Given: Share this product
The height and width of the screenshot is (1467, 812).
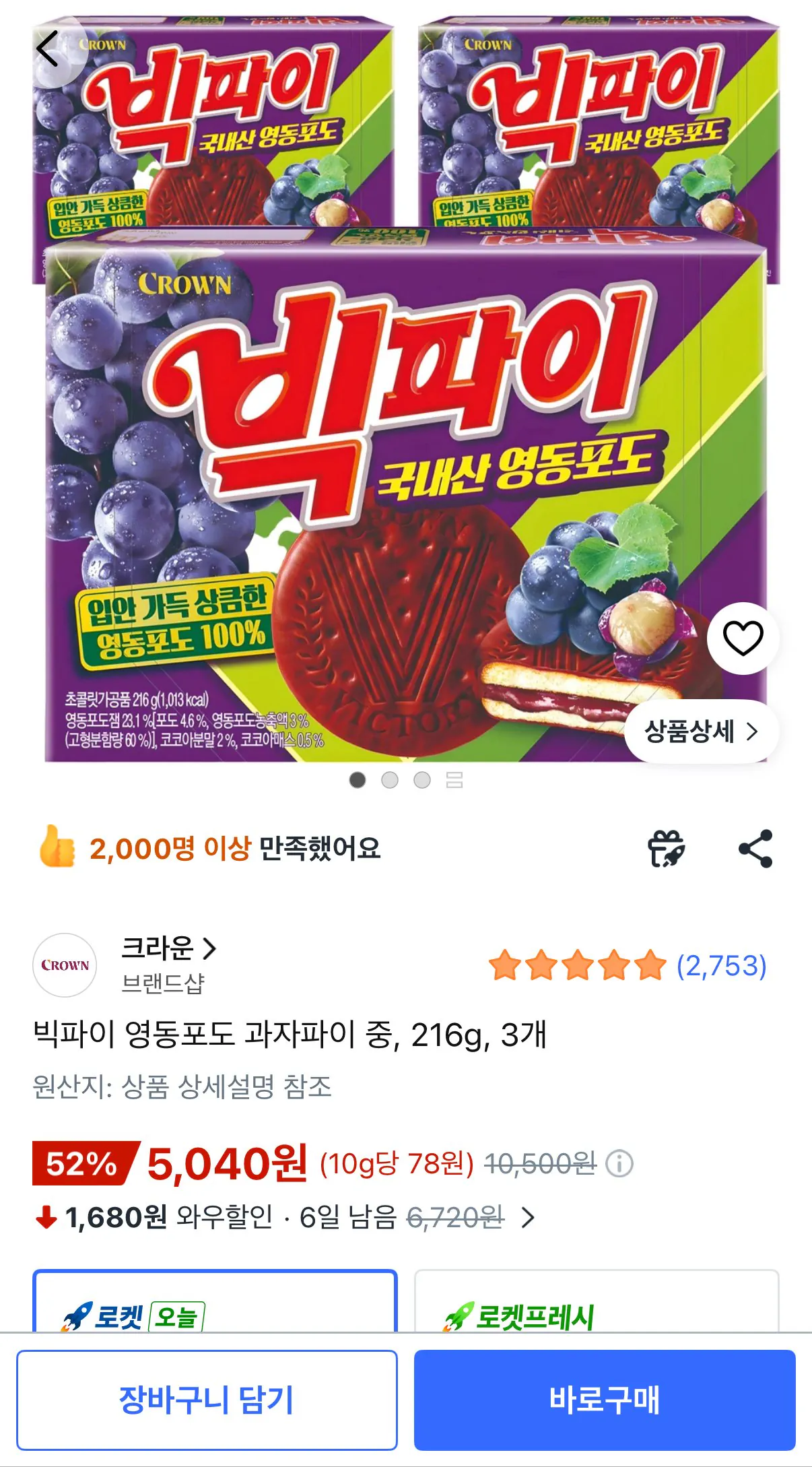Looking at the screenshot, I should pyautogui.click(x=755, y=849).
